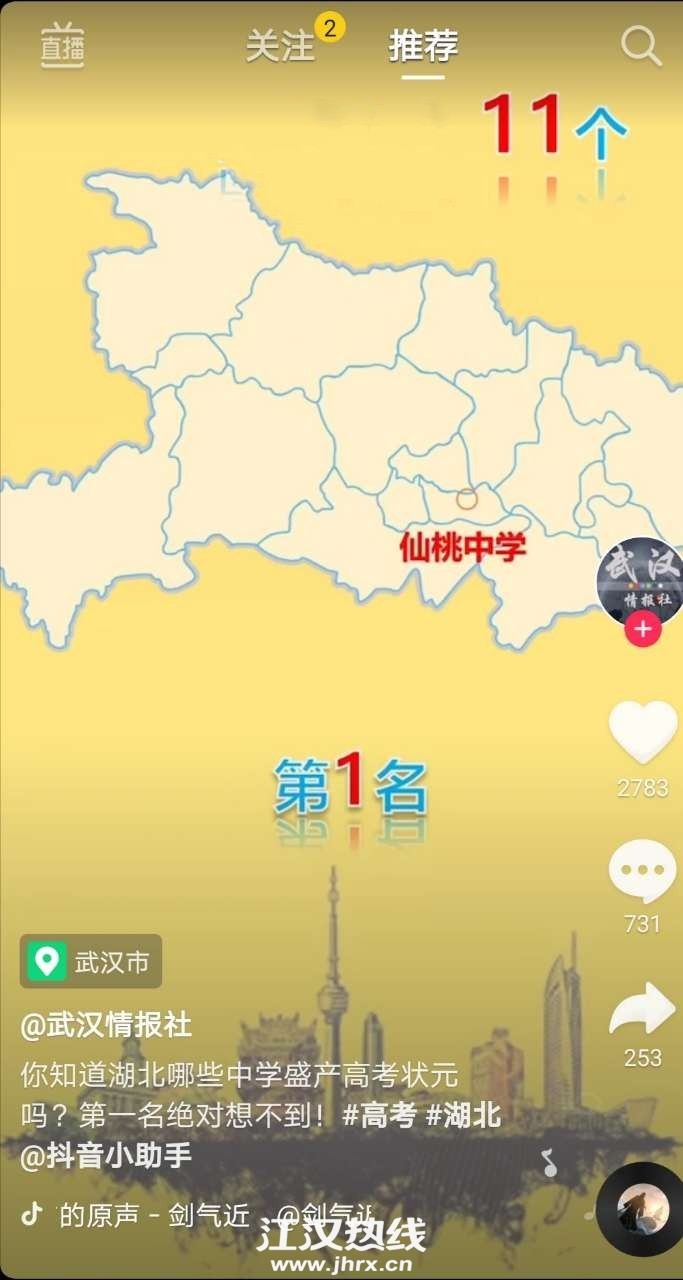The height and width of the screenshot is (1280, 683).
Task: Follow the creator with plus button
Action: coord(642,629)
